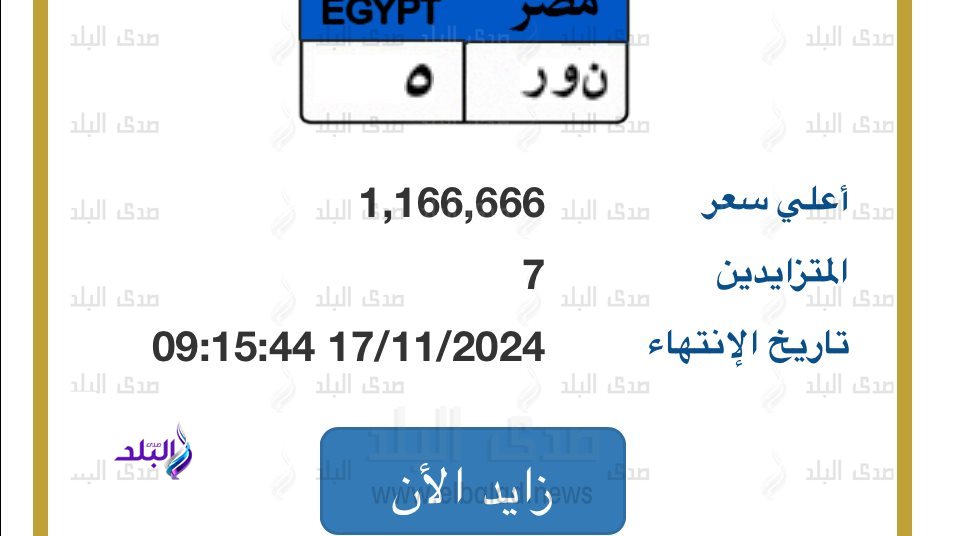Tap the زايد الآن bid now button
This screenshot has height=536, width=953.
tap(472, 482)
